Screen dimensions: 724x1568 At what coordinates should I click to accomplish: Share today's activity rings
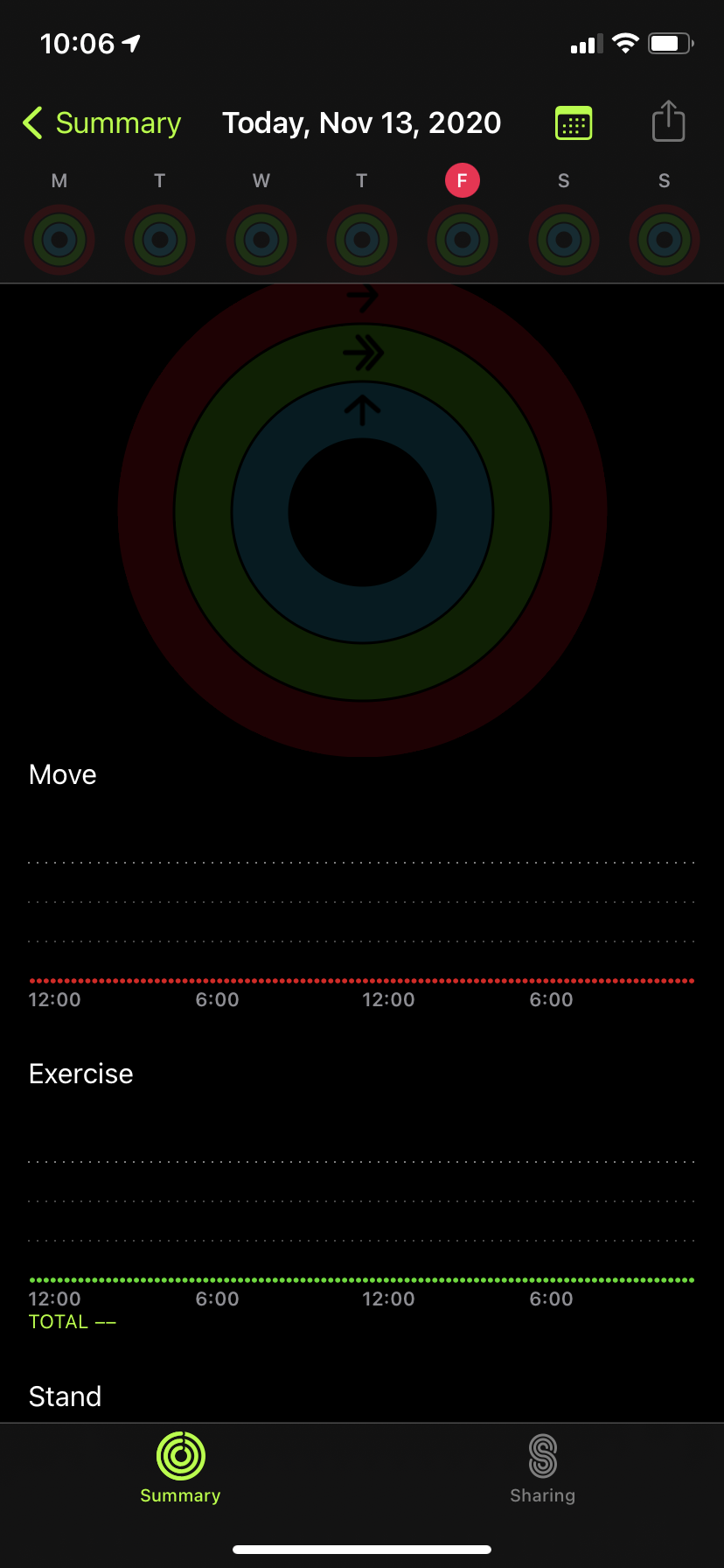tap(668, 122)
